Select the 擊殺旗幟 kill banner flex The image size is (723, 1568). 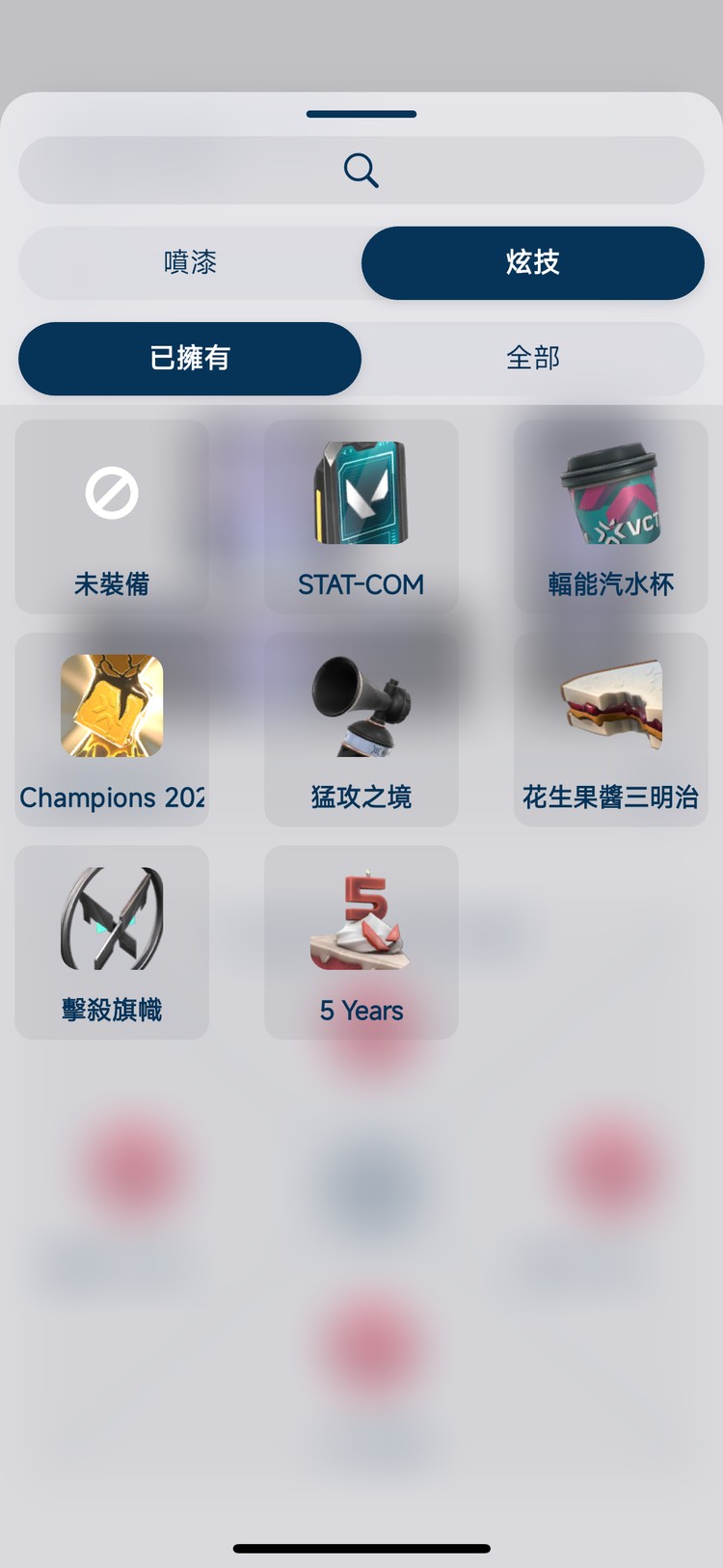(111, 942)
